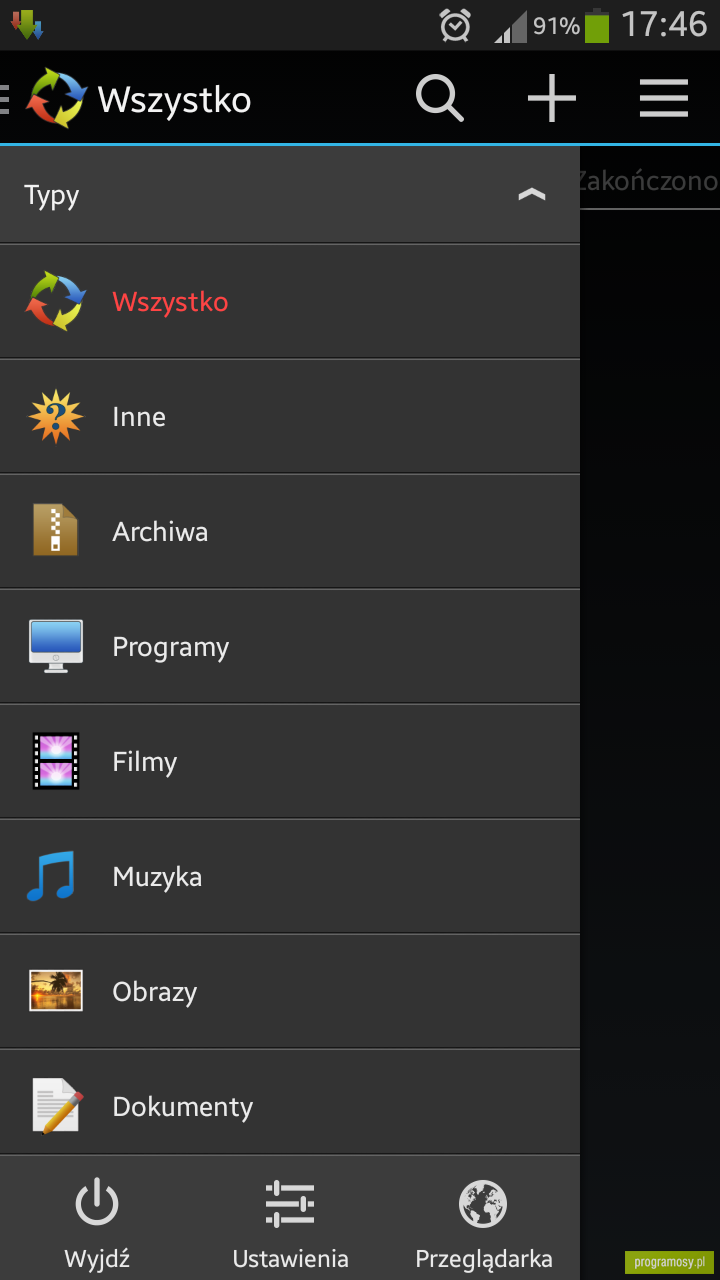Select the Obrazy category
Screen dimensions: 720x1280
click(x=290, y=992)
